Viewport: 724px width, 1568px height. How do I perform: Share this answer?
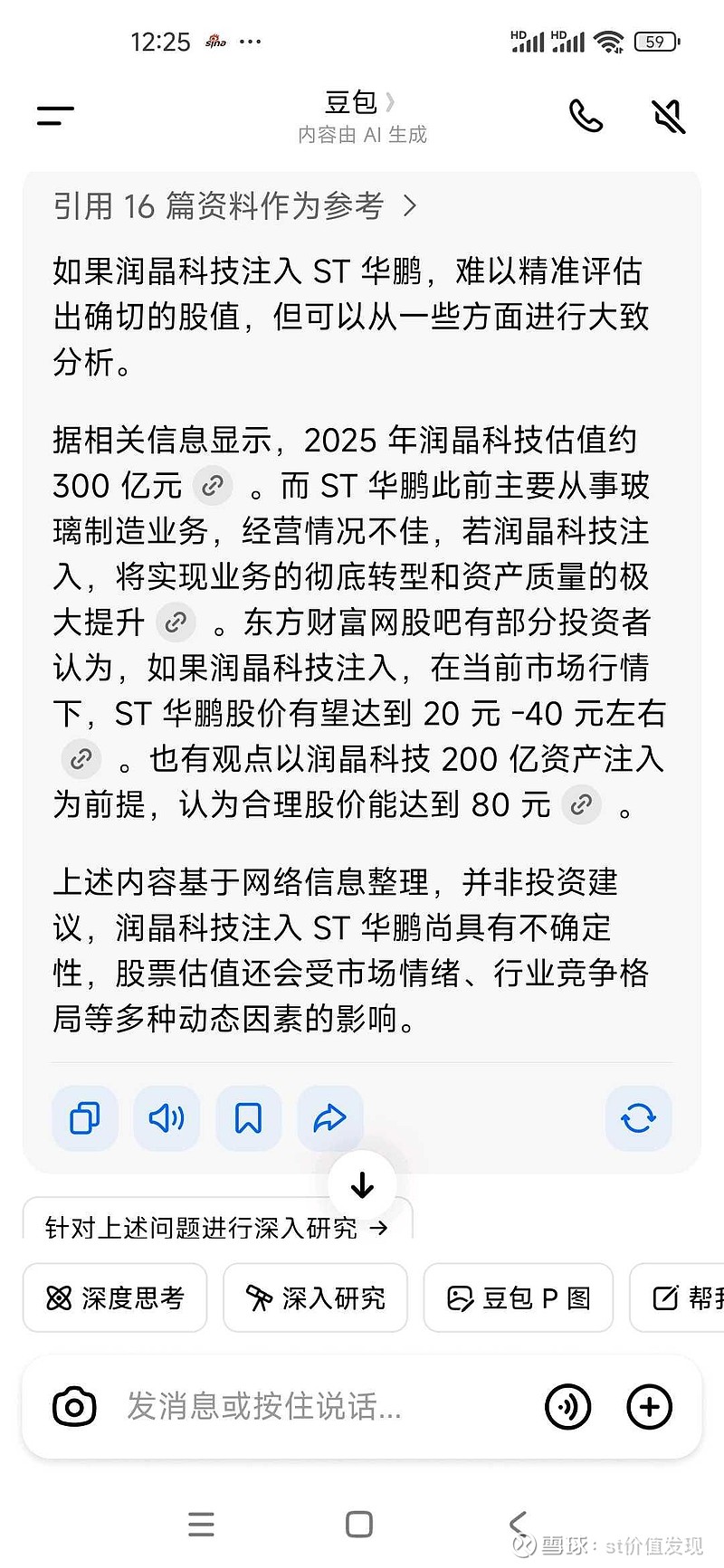(x=330, y=1118)
